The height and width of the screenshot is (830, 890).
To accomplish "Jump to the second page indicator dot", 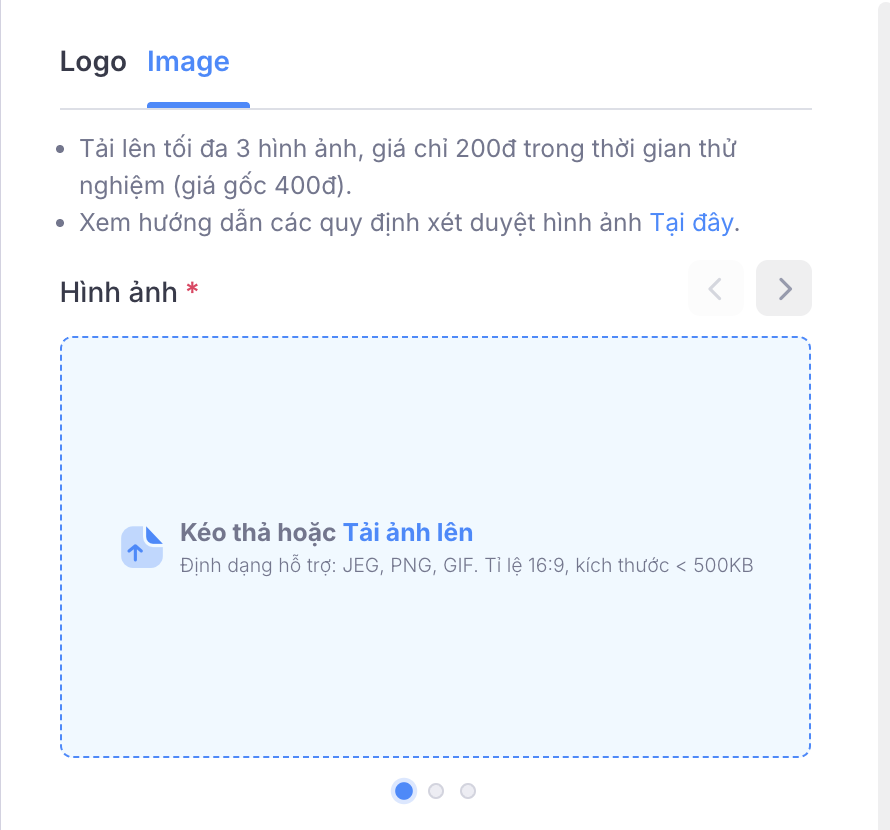I will (436, 791).
